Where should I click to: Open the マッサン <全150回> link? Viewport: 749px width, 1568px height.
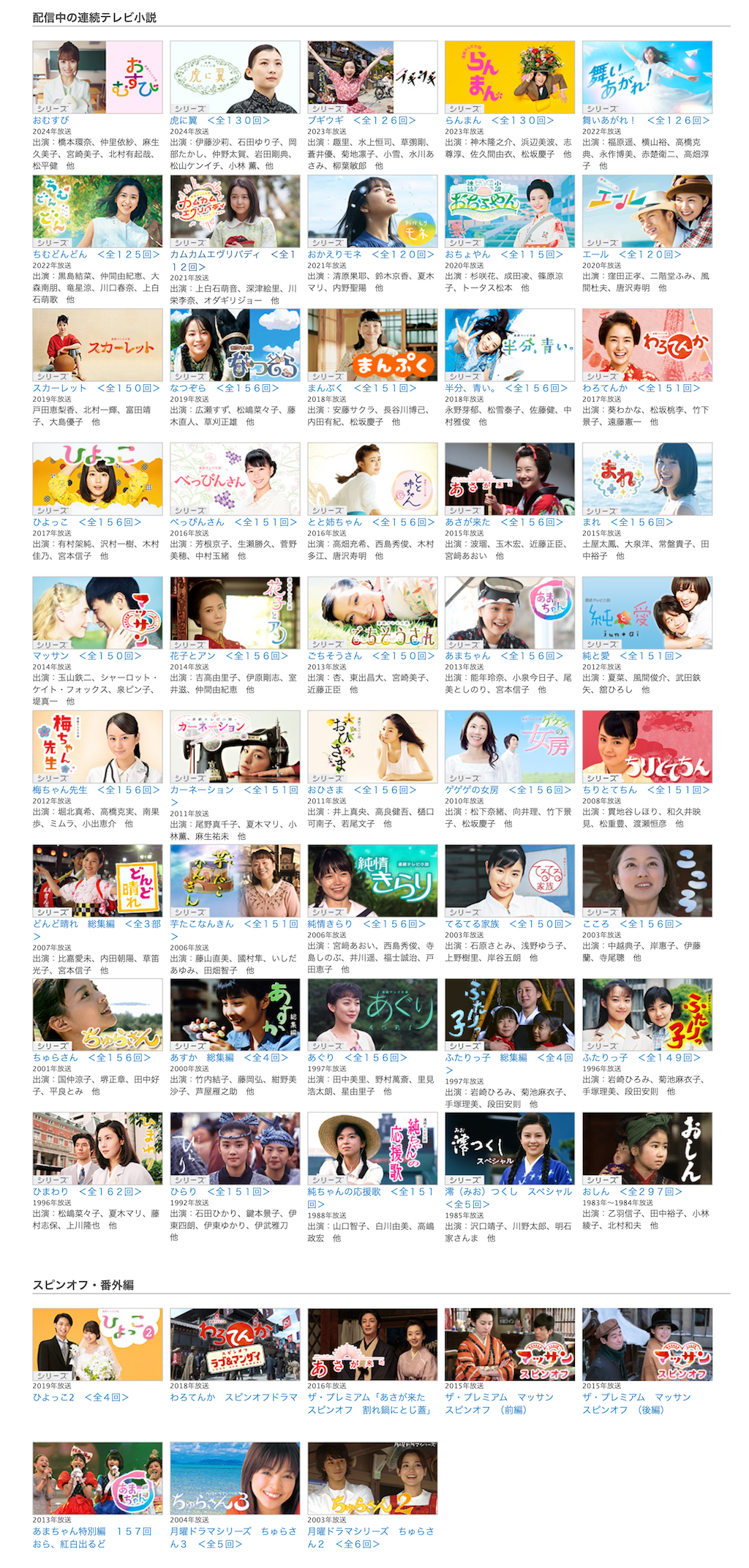(87, 656)
